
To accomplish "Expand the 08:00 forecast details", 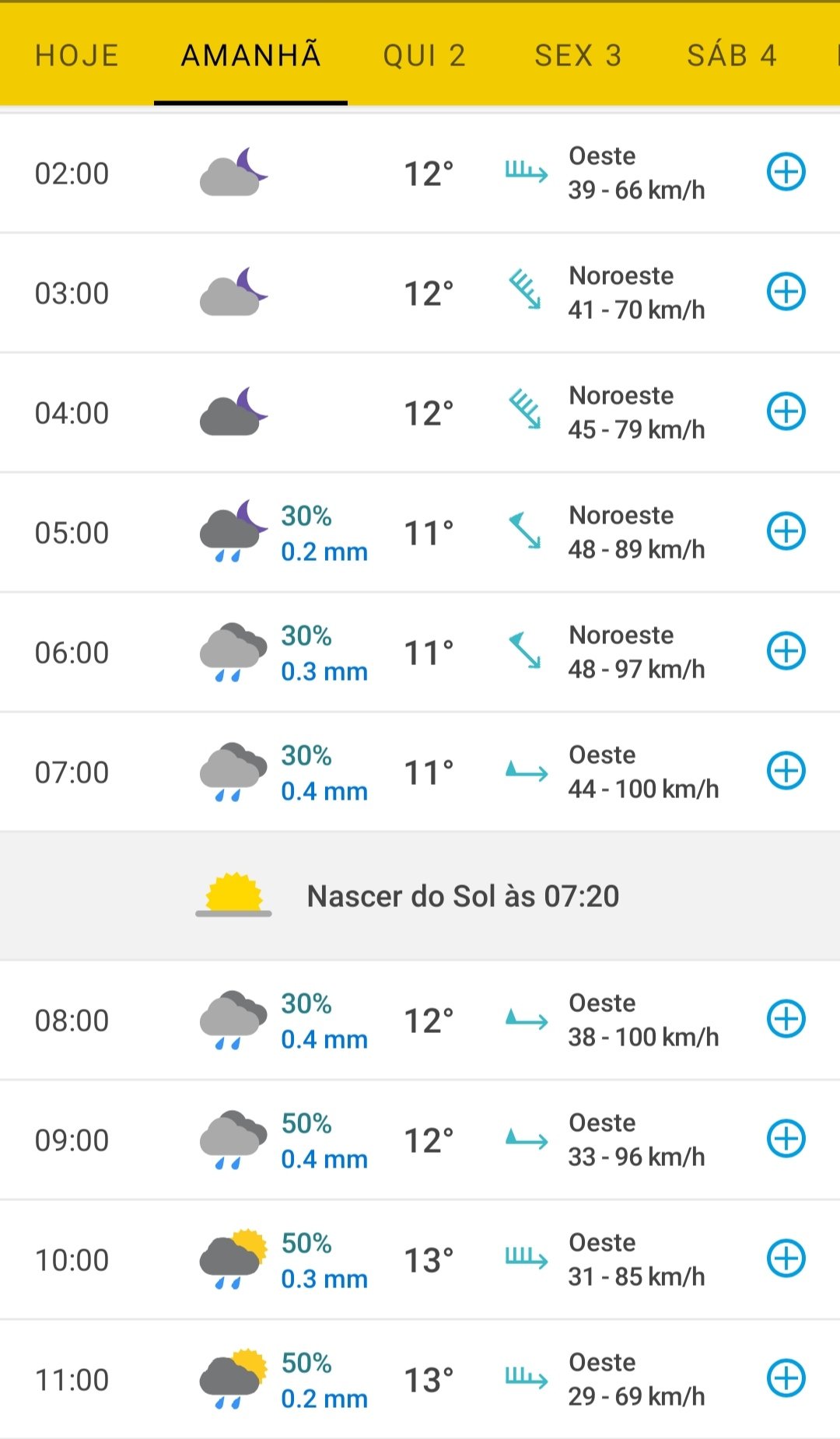I will coord(786,1019).
